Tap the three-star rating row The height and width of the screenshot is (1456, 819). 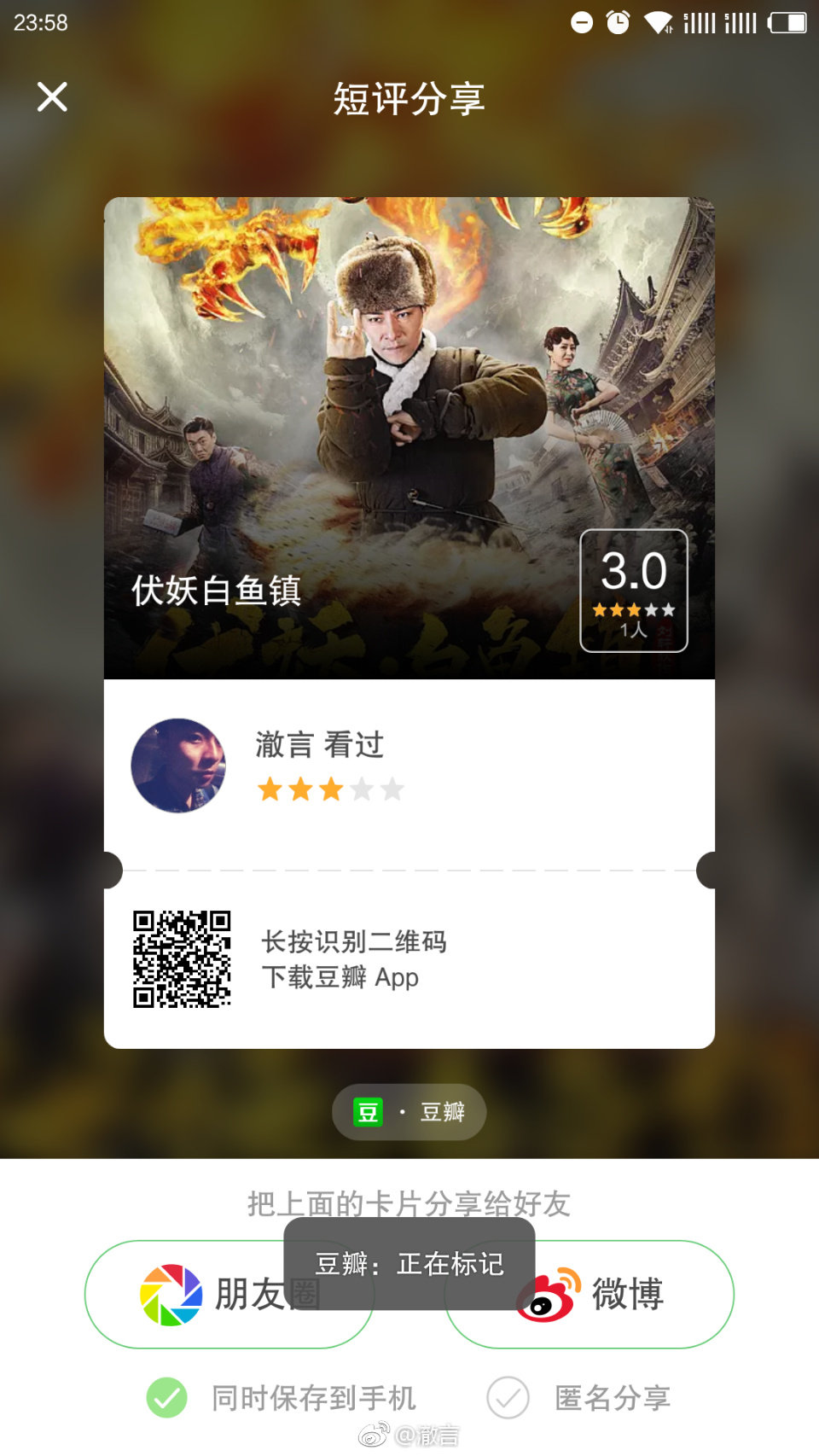point(330,789)
